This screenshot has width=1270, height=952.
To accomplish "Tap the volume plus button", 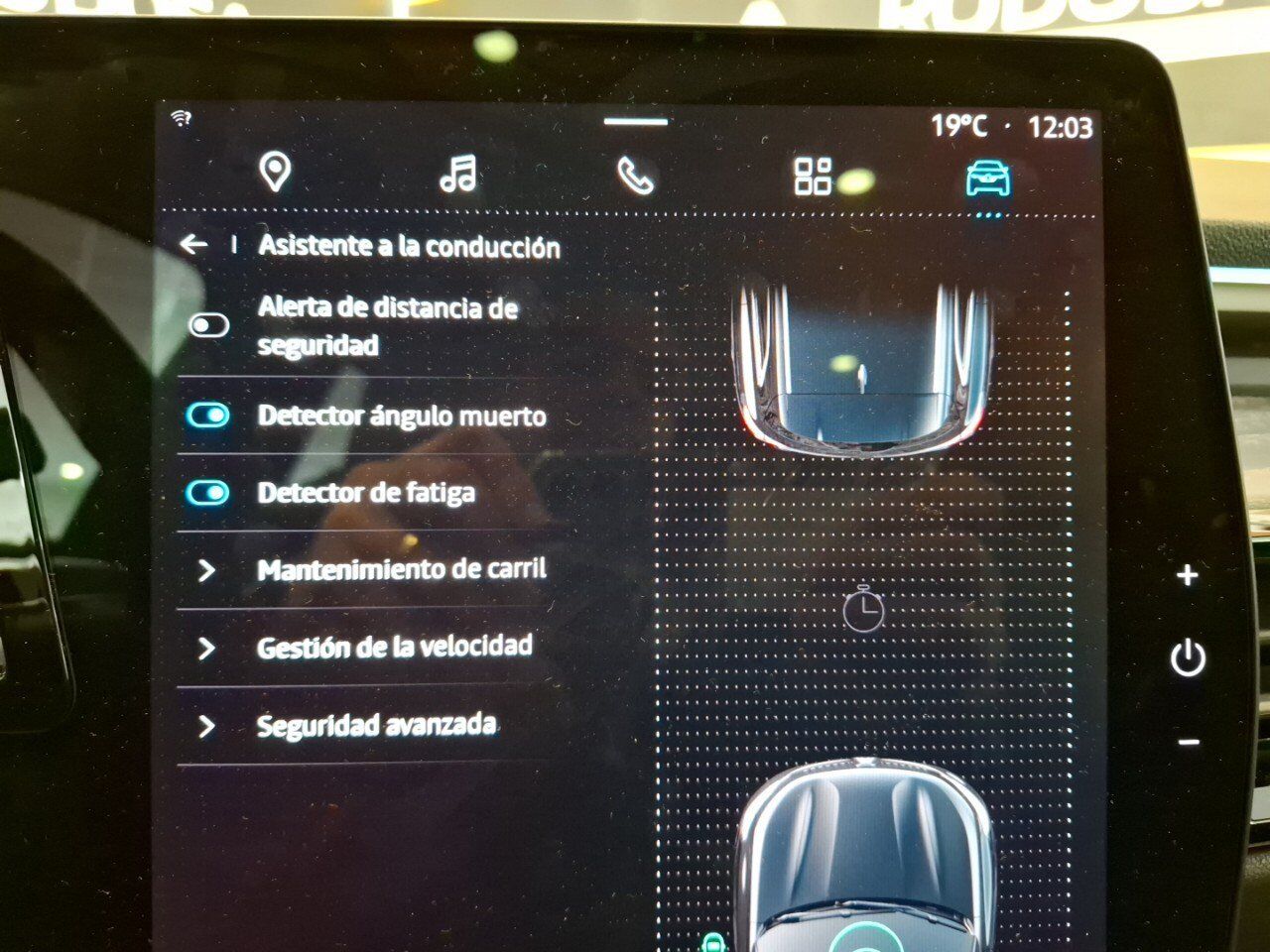I will click(1188, 575).
